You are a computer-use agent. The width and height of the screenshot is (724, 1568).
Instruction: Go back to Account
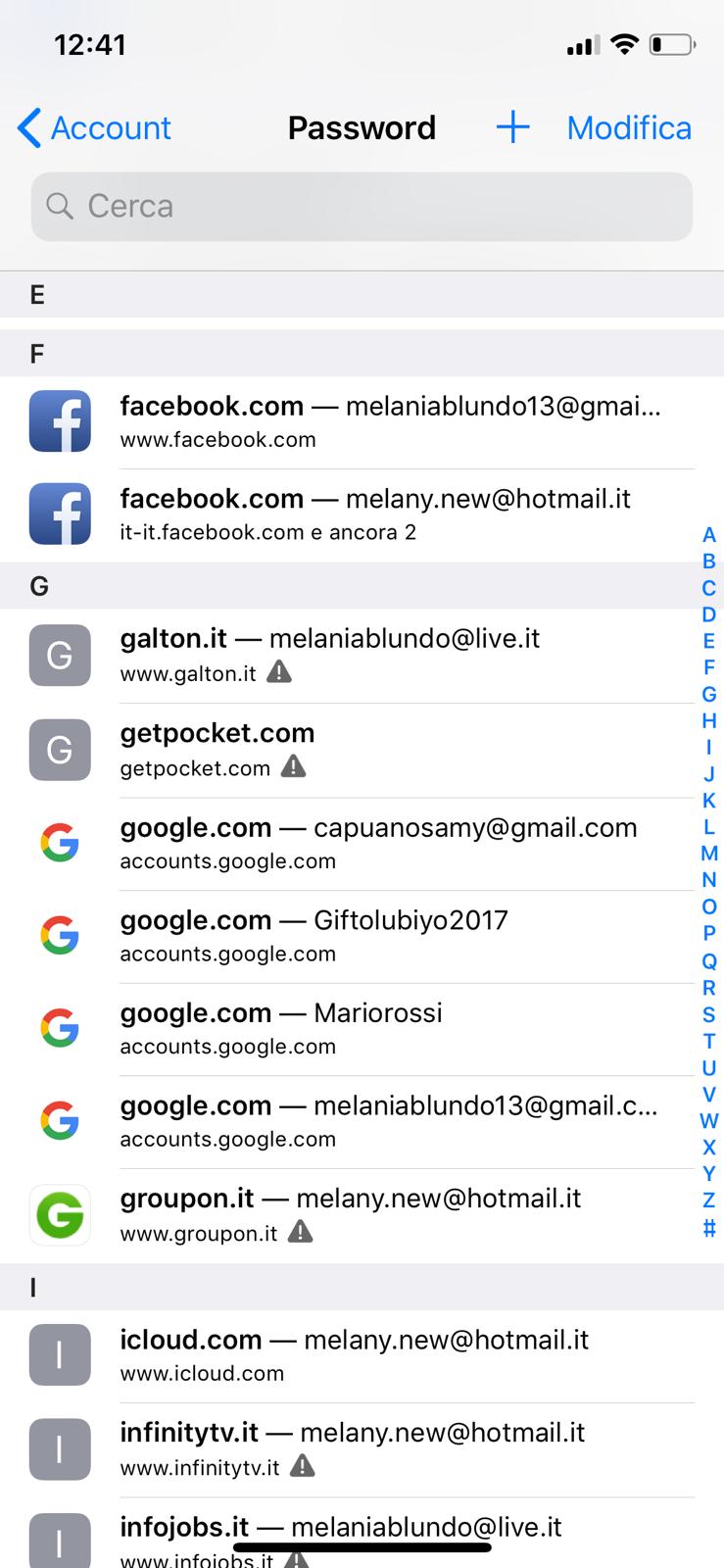[x=94, y=128]
